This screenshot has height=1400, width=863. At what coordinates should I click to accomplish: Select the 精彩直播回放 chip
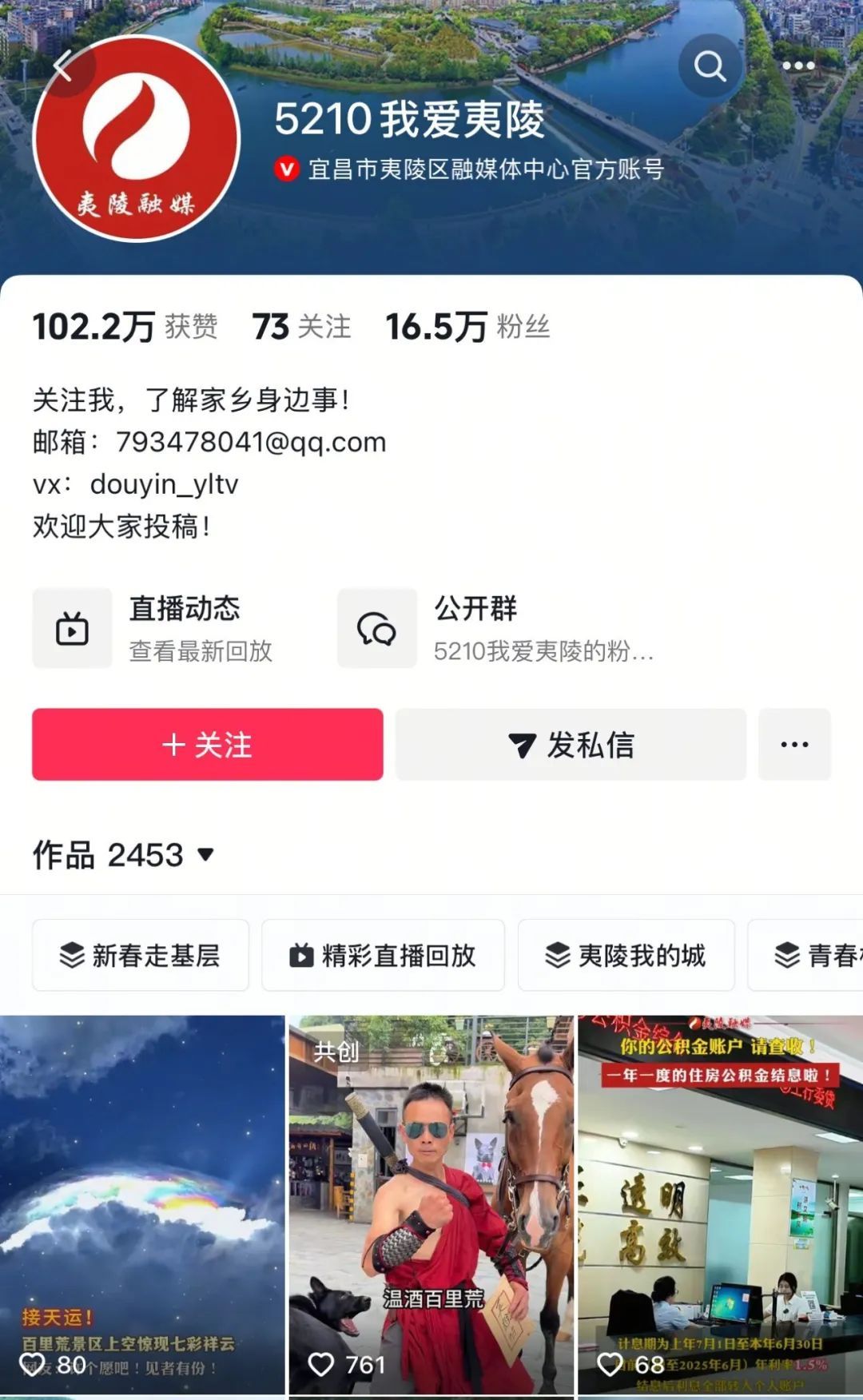383,956
